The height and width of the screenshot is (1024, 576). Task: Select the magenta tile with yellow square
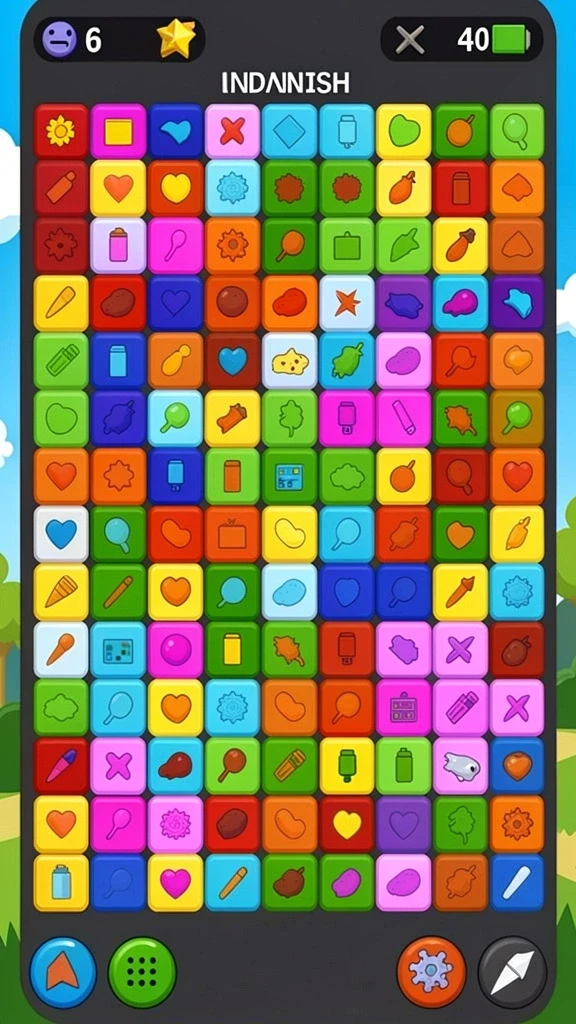[118, 131]
